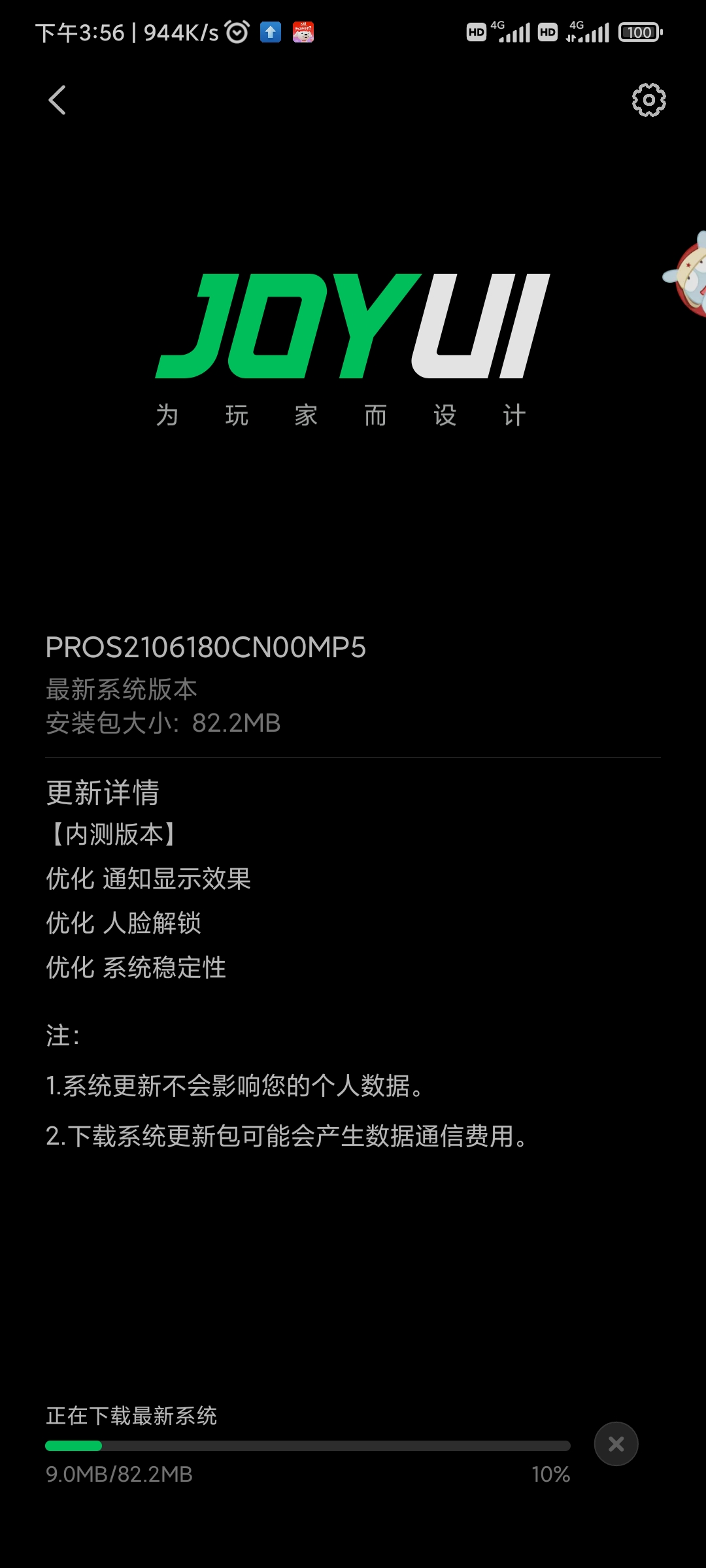The width and height of the screenshot is (706, 1568).
Task: Open the update settings gear icon
Action: pyautogui.click(x=648, y=100)
